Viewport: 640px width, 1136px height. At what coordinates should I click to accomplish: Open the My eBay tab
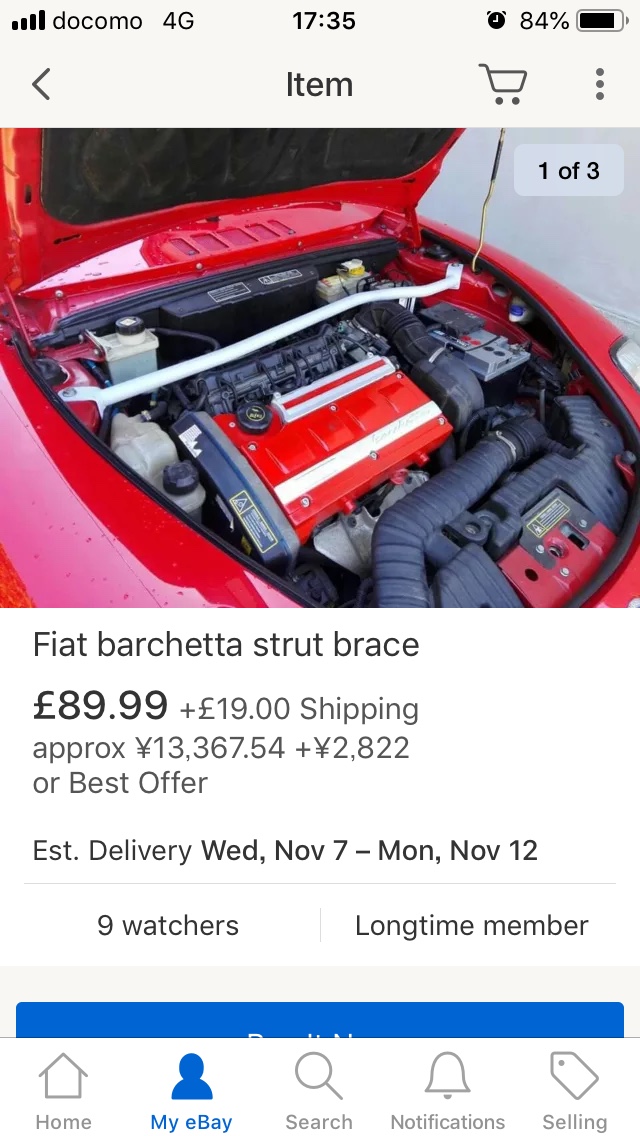pos(191,1092)
